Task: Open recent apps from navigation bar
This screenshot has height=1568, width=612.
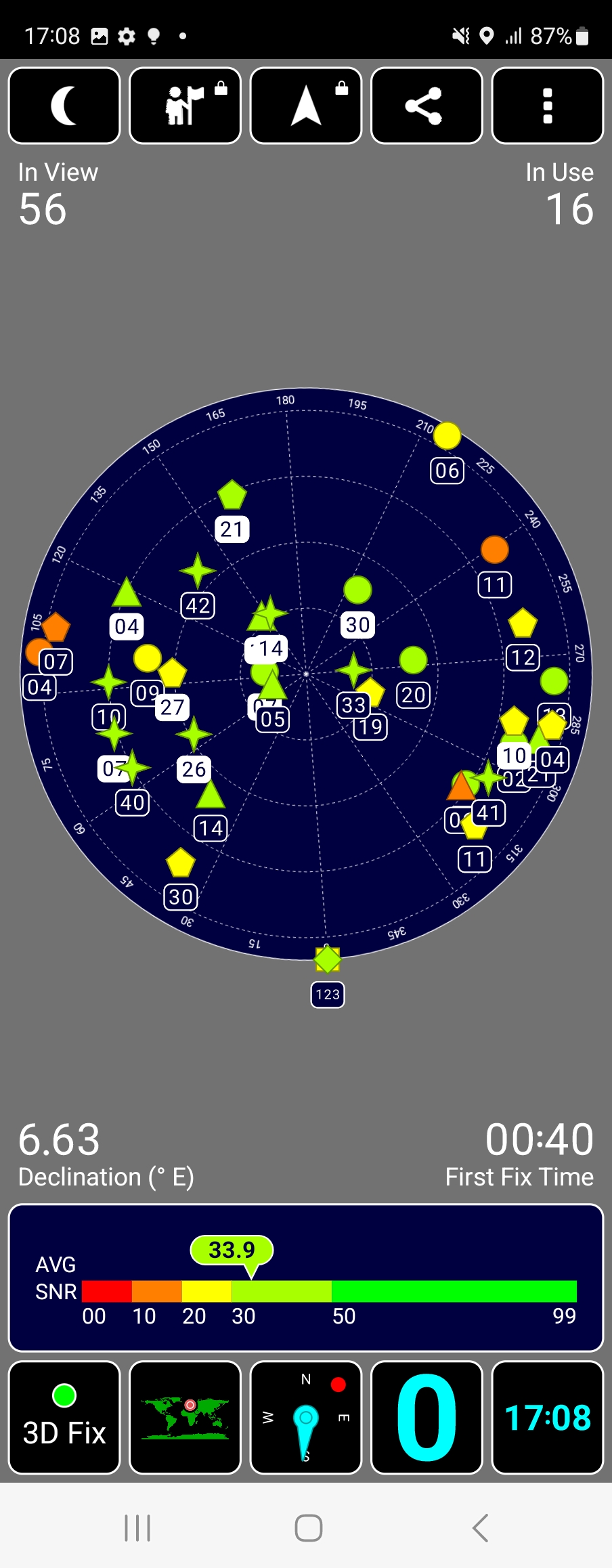Action: [137, 1527]
